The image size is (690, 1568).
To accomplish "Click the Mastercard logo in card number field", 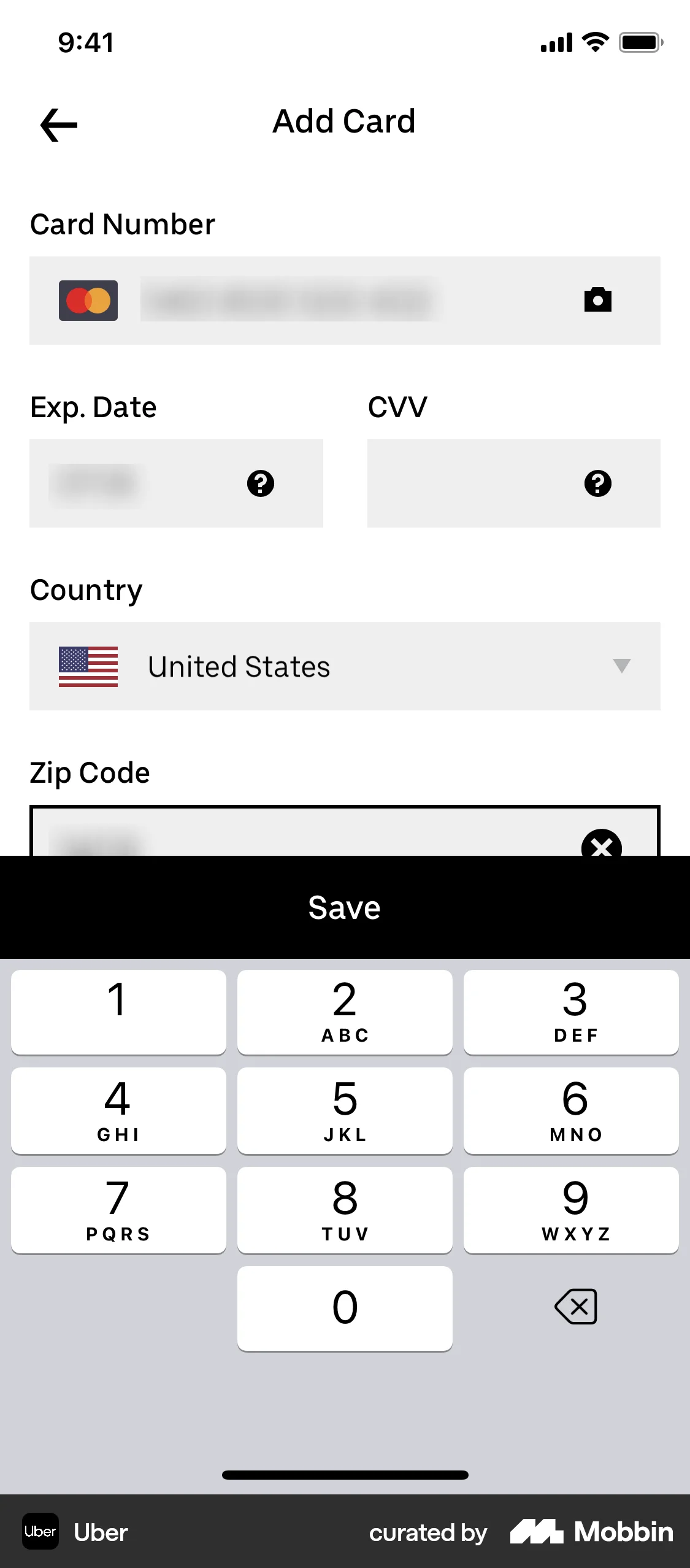I will coord(88,300).
